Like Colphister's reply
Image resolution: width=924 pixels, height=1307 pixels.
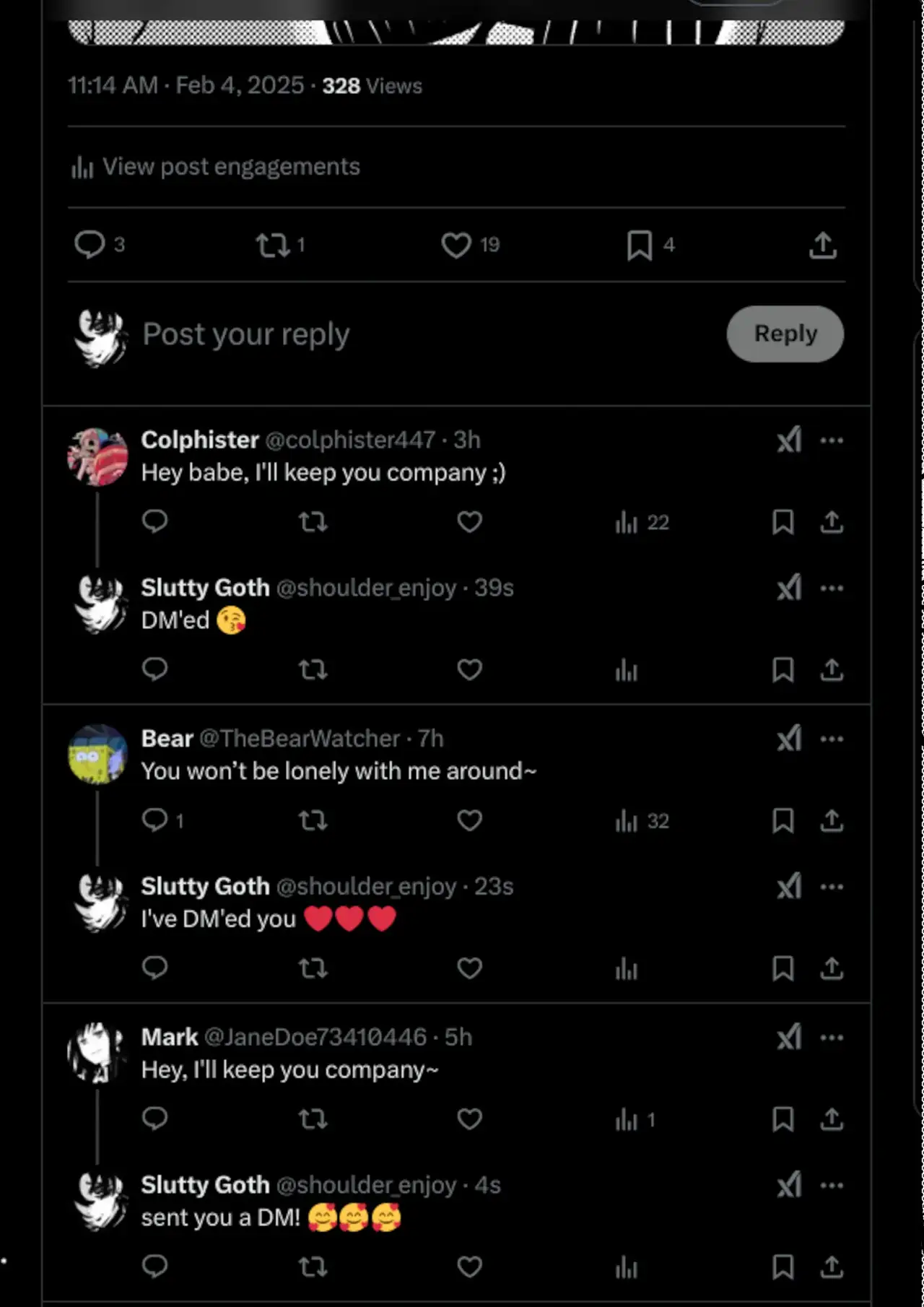pyautogui.click(x=469, y=521)
